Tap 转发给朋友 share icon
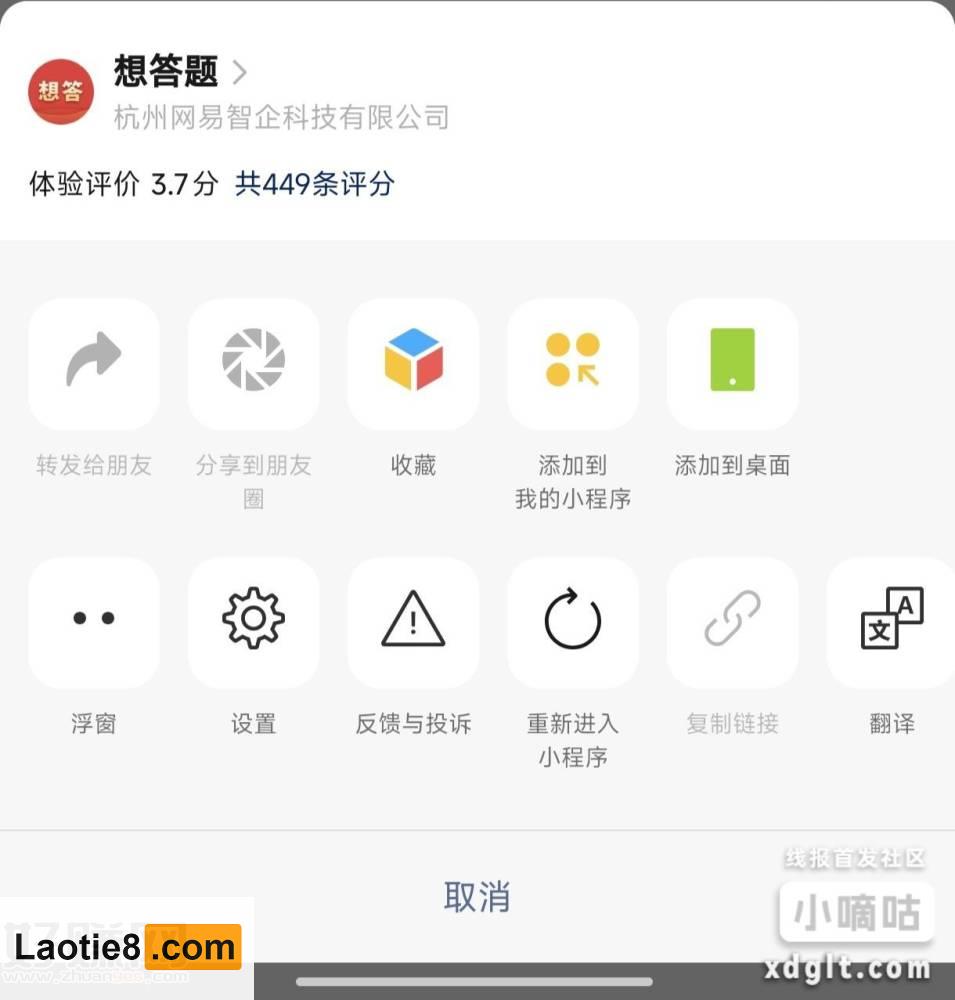This screenshot has width=955, height=1000. [94, 364]
